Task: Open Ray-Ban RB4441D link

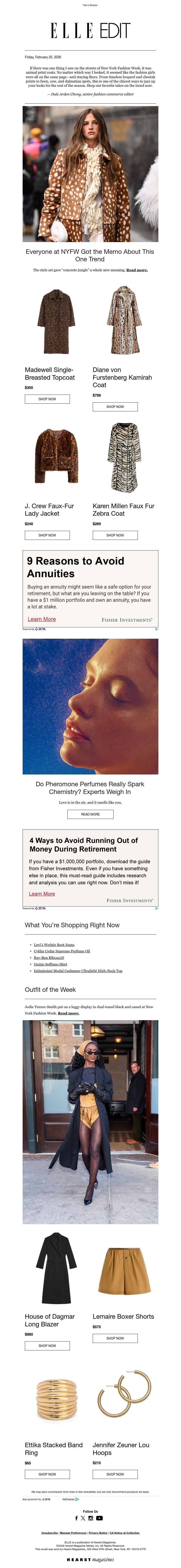Action: point(49,957)
